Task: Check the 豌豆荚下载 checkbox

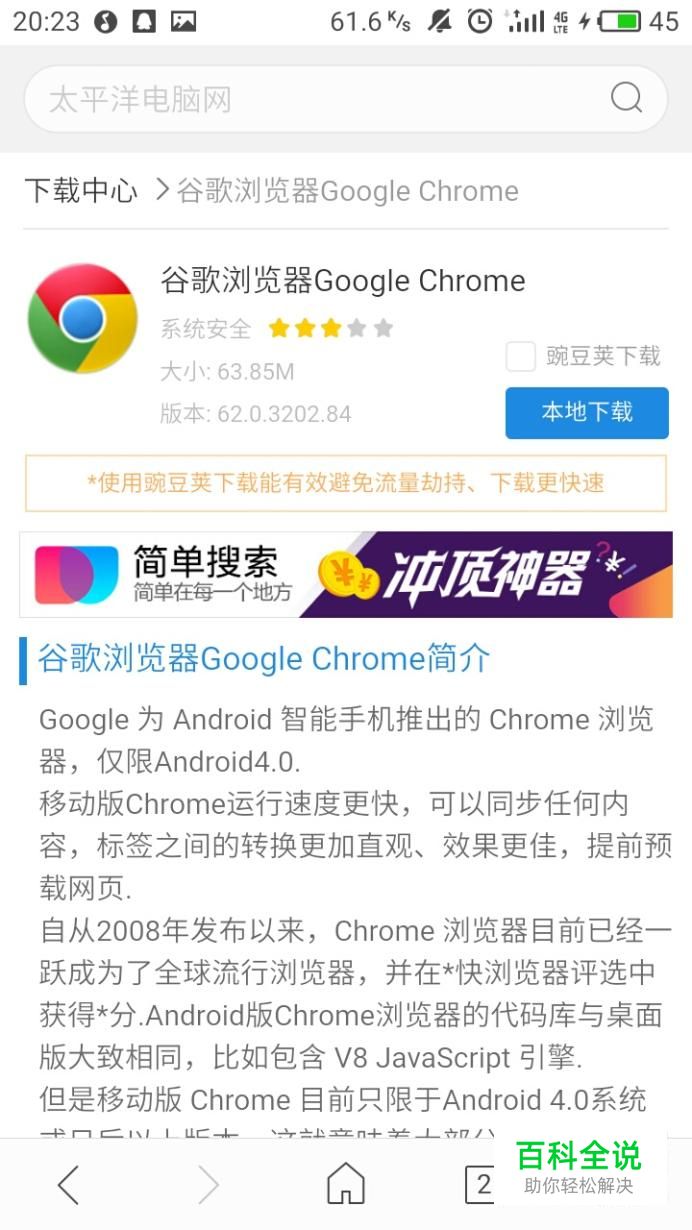Action: pos(521,356)
